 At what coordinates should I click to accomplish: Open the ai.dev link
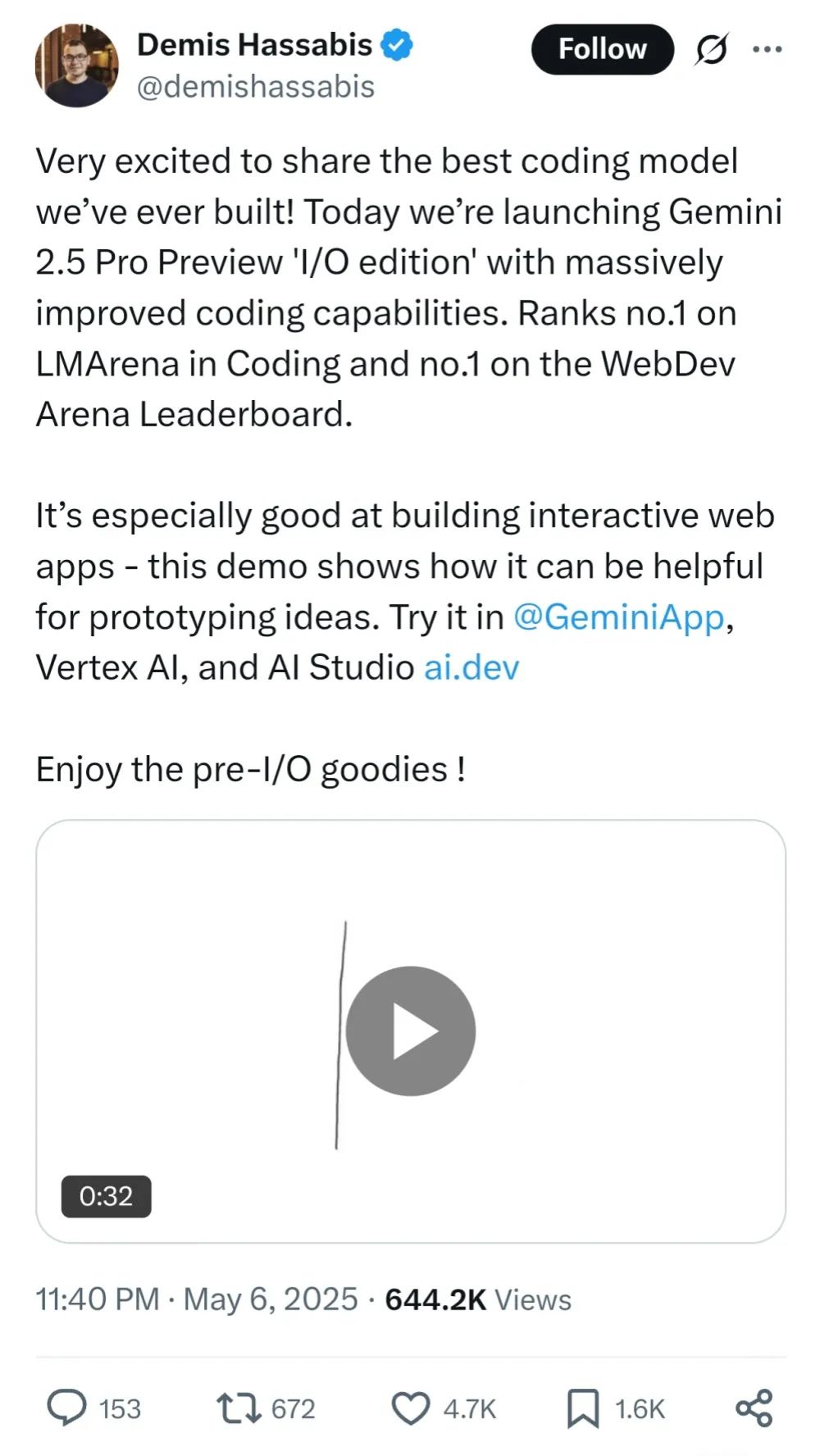pos(471,667)
